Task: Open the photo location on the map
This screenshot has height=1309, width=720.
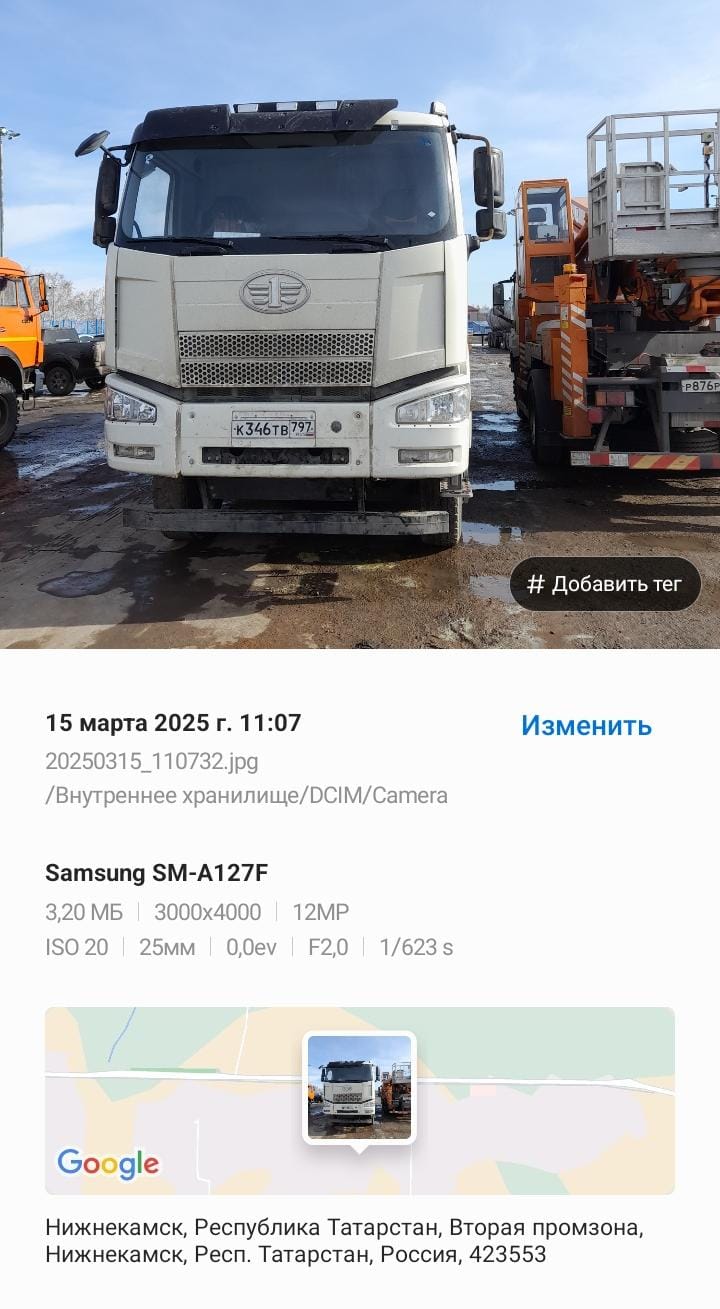Action: [x=360, y=1100]
